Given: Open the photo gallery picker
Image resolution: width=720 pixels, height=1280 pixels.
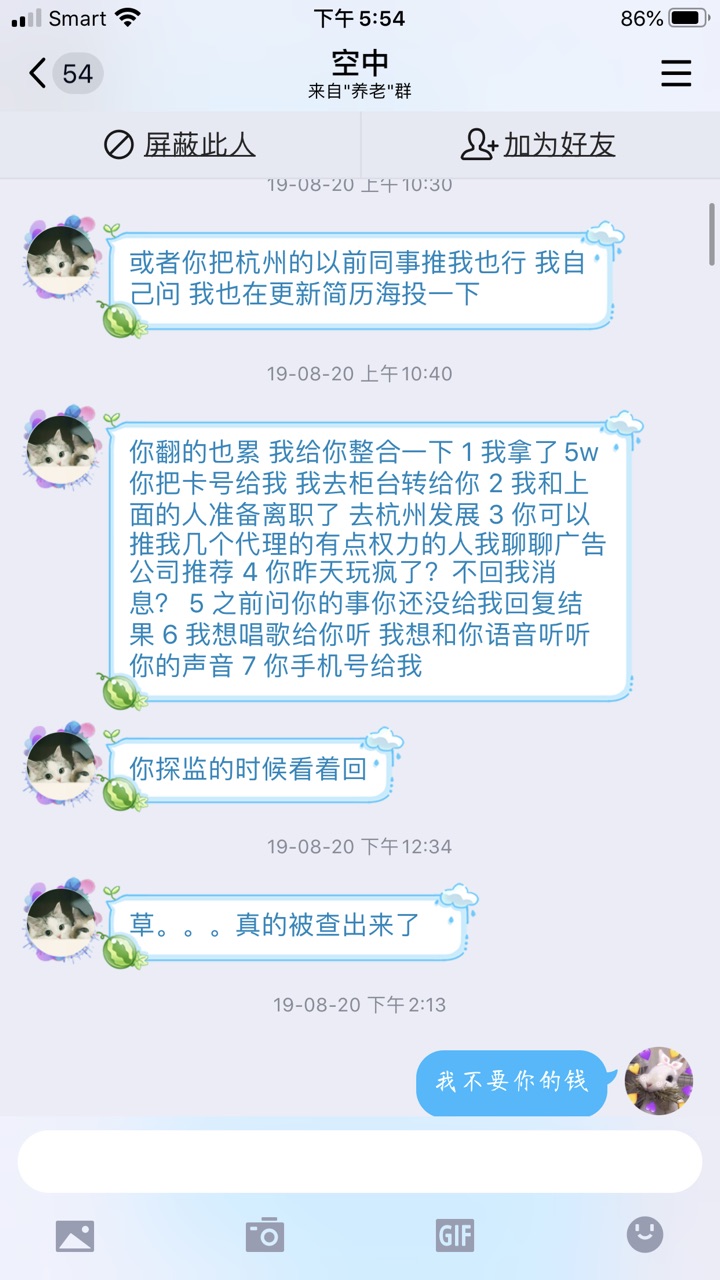Looking at the screenshot, I should point(75,1236).
